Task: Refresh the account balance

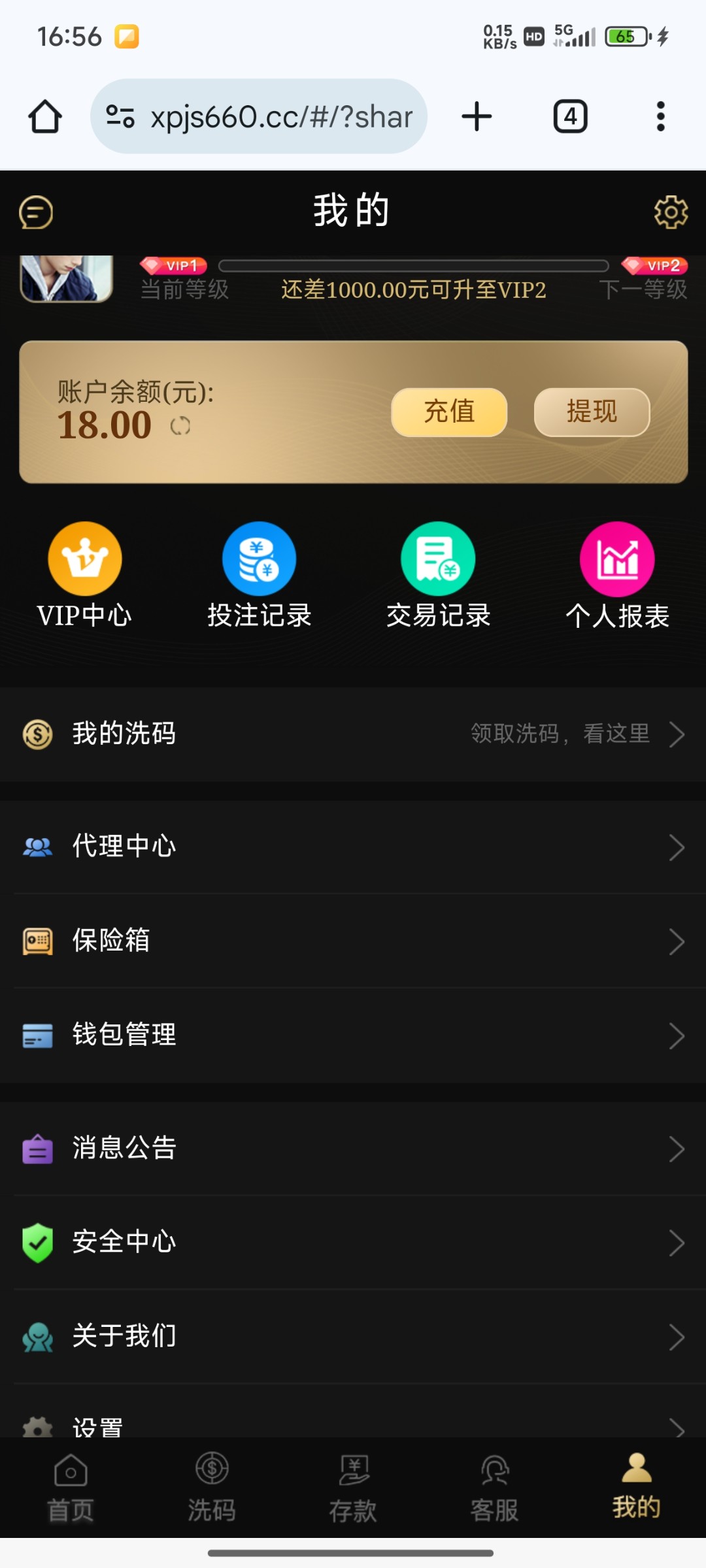Action: click(180, 427)
